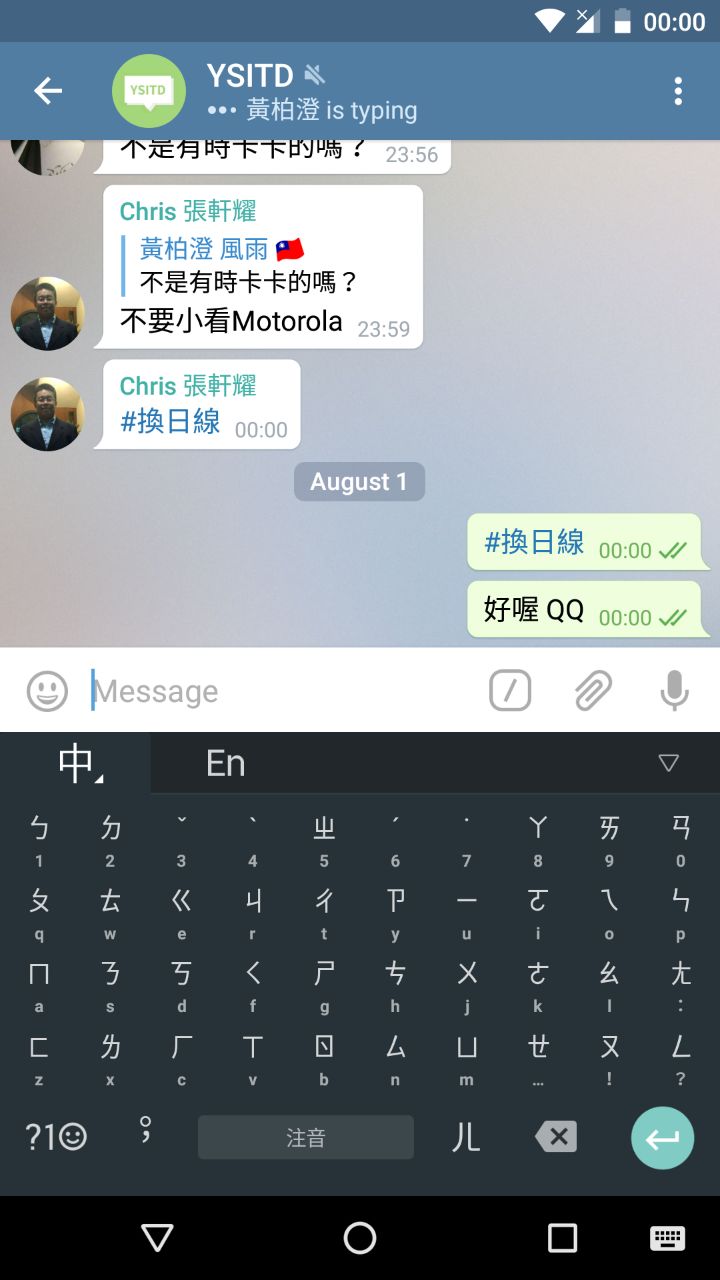Open the emoji picker
This screenshot has height=1280, width=720.
click(47, 691)
